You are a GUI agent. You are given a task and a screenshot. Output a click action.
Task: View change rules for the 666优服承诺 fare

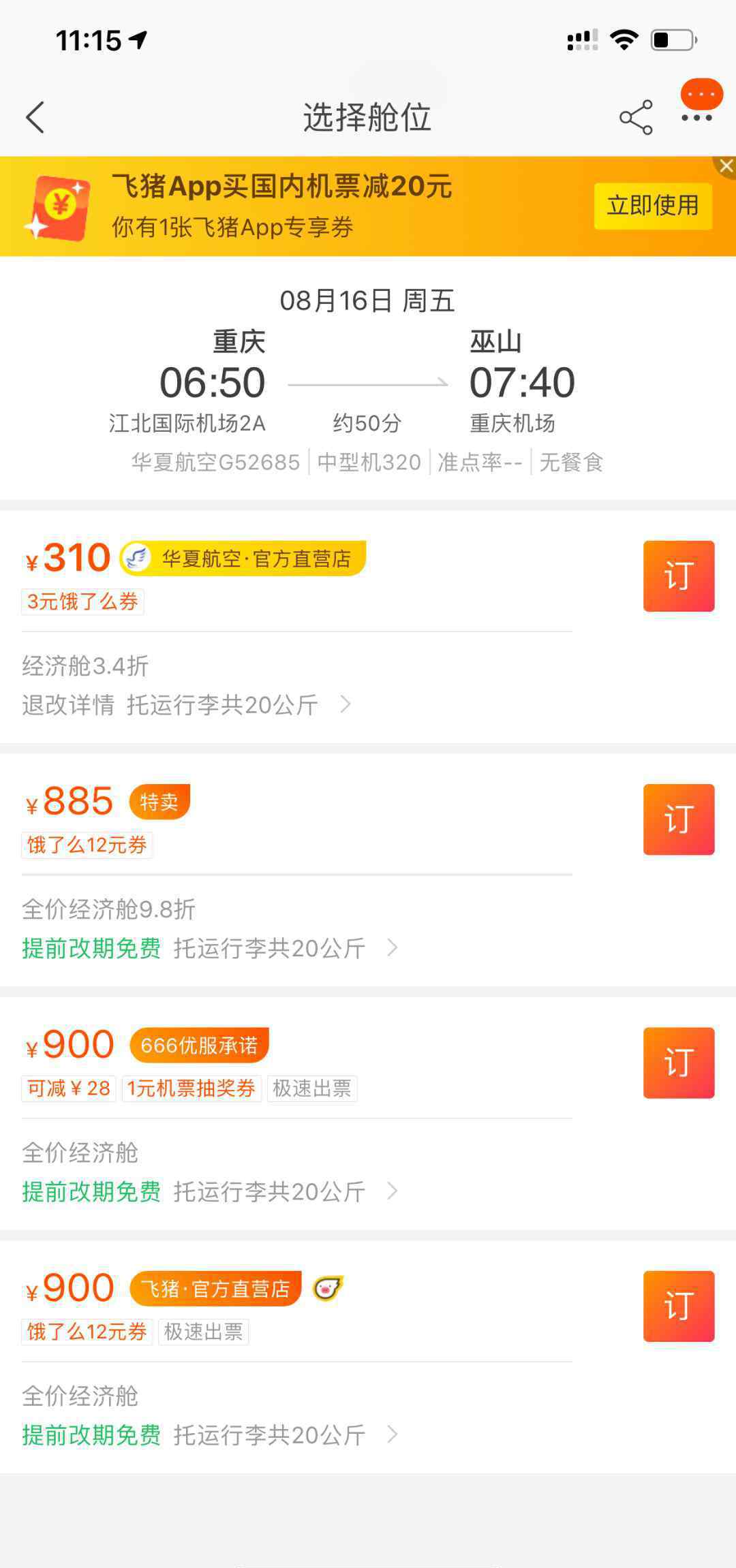point(209,1191)
